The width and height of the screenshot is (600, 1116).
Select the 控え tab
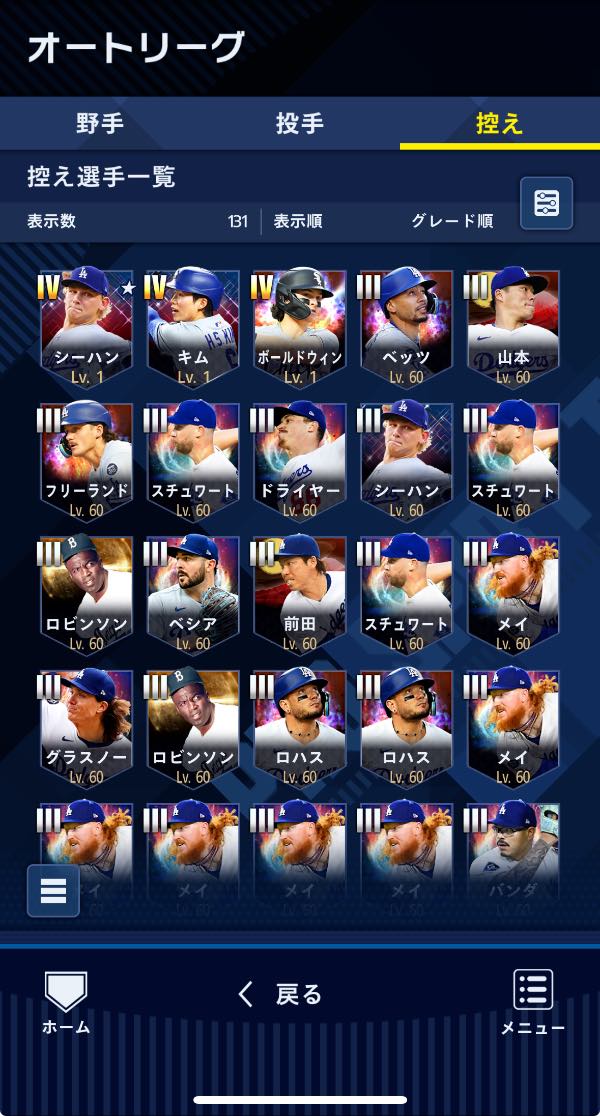[499, 124]
